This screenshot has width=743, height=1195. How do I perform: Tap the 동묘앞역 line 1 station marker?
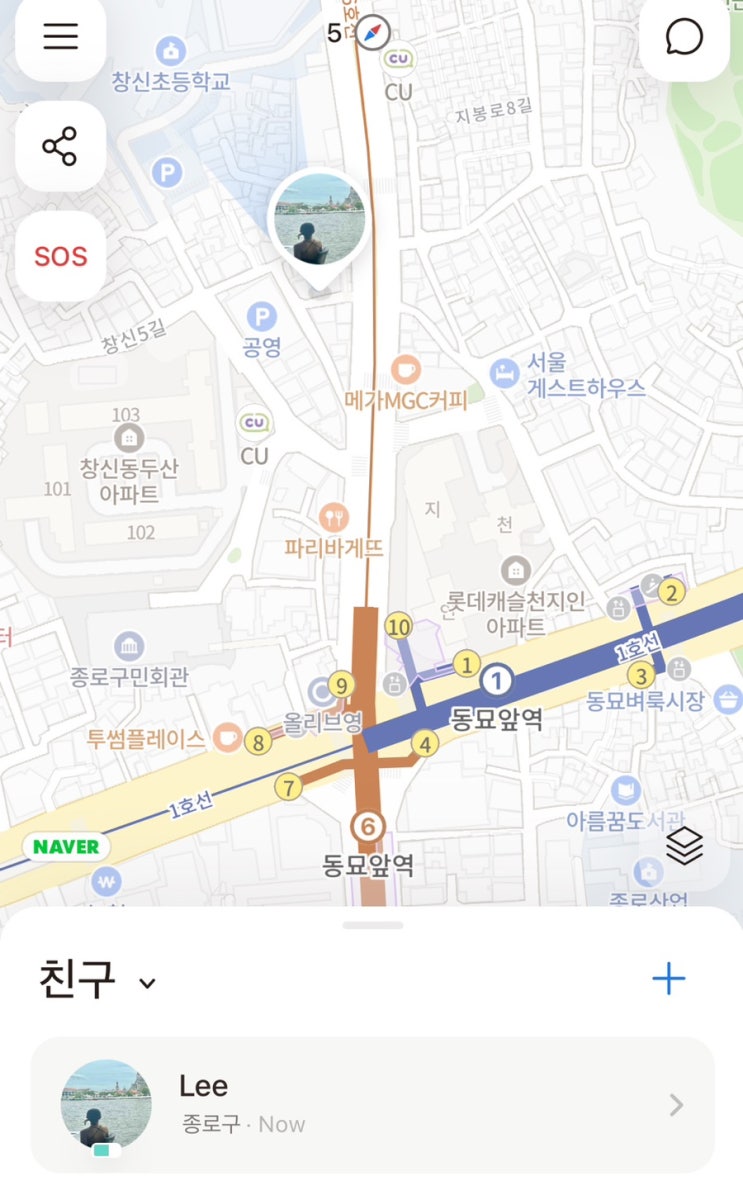click(497, 680)
